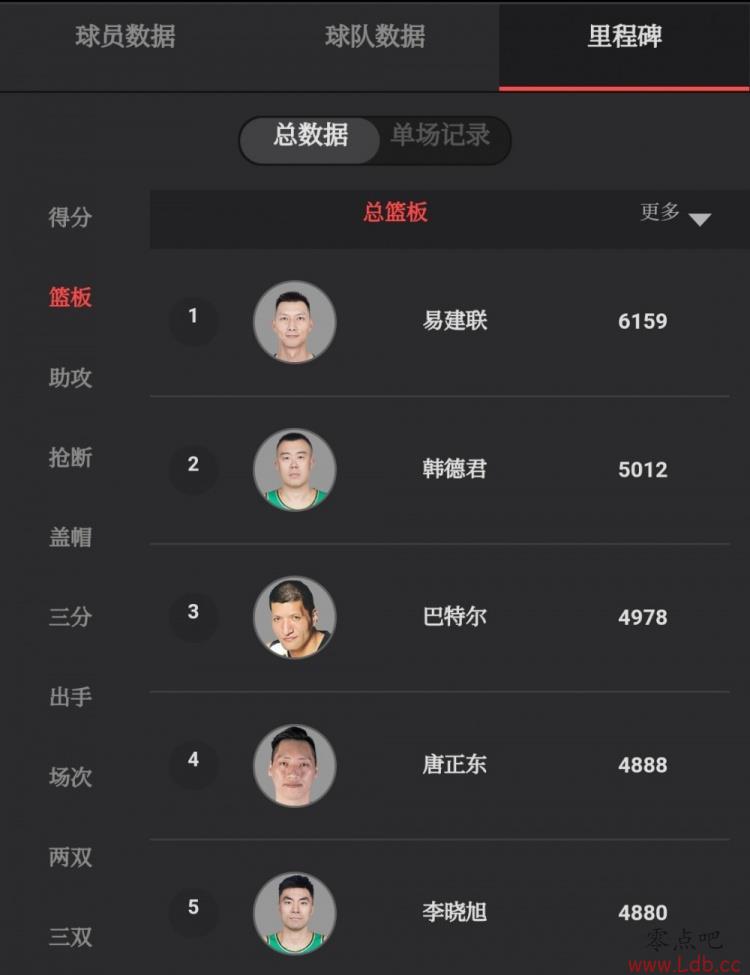Choose the 盖帽 category
This screenshot has height=975, width=750.
click(x=70, y=537)
